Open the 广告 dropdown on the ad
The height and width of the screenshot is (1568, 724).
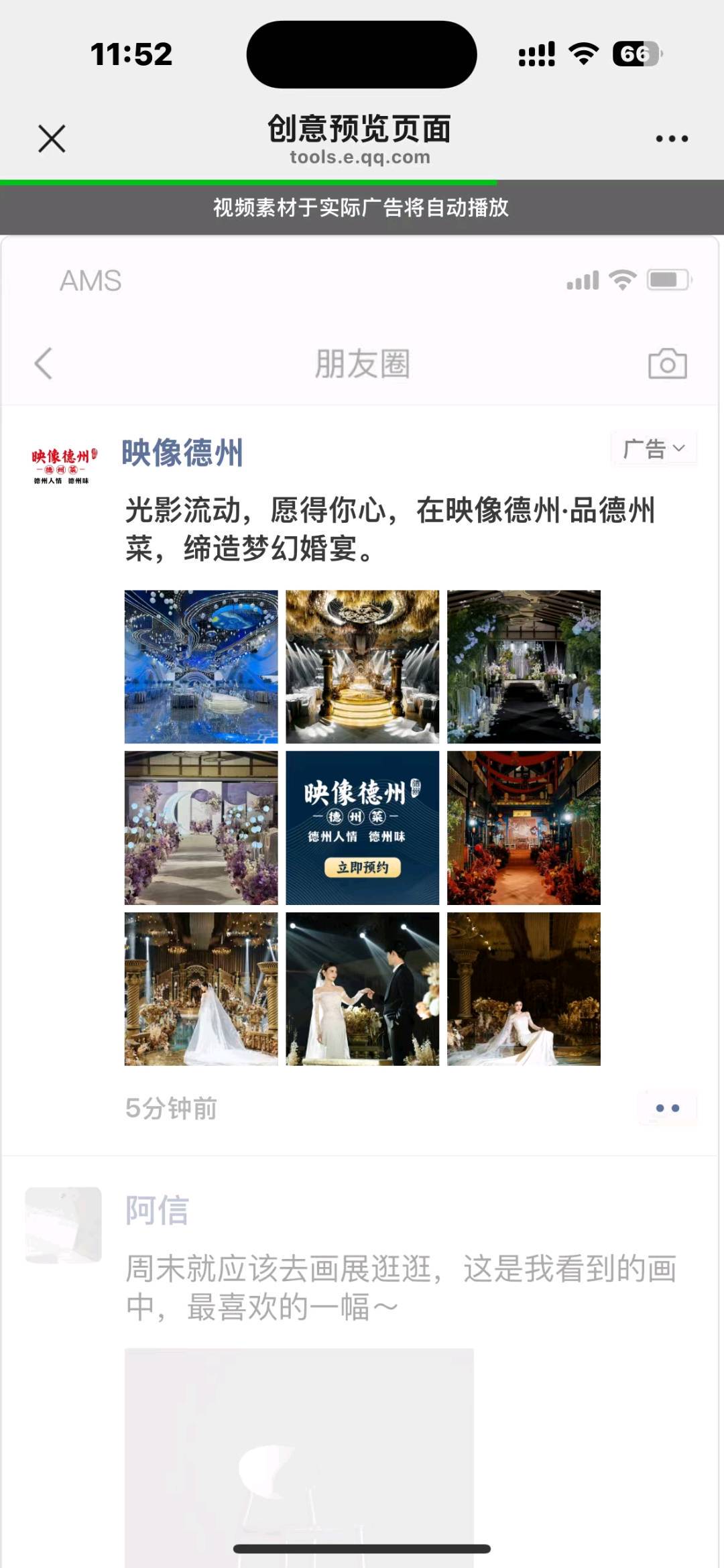(654, 448)
